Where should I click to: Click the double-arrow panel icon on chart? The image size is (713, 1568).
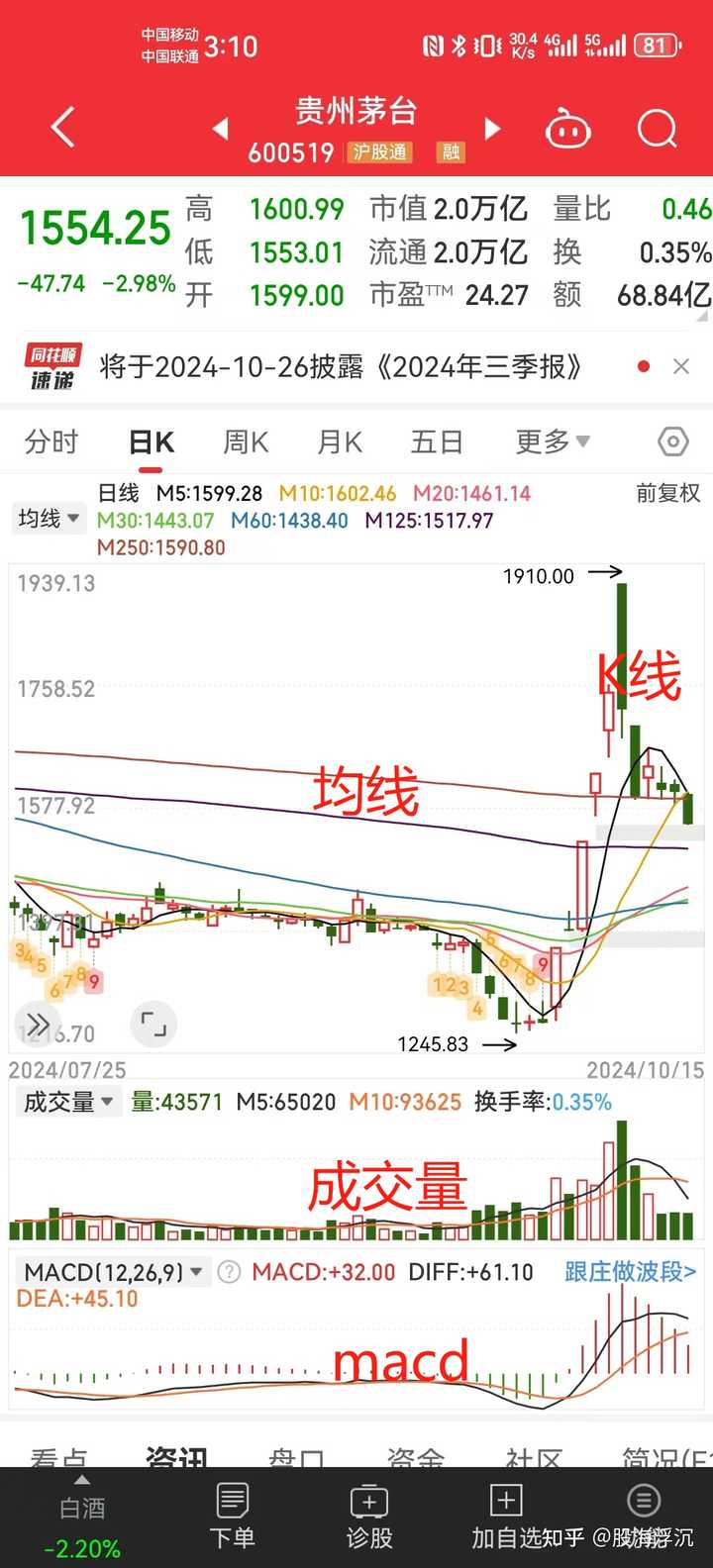[38, 1024]
